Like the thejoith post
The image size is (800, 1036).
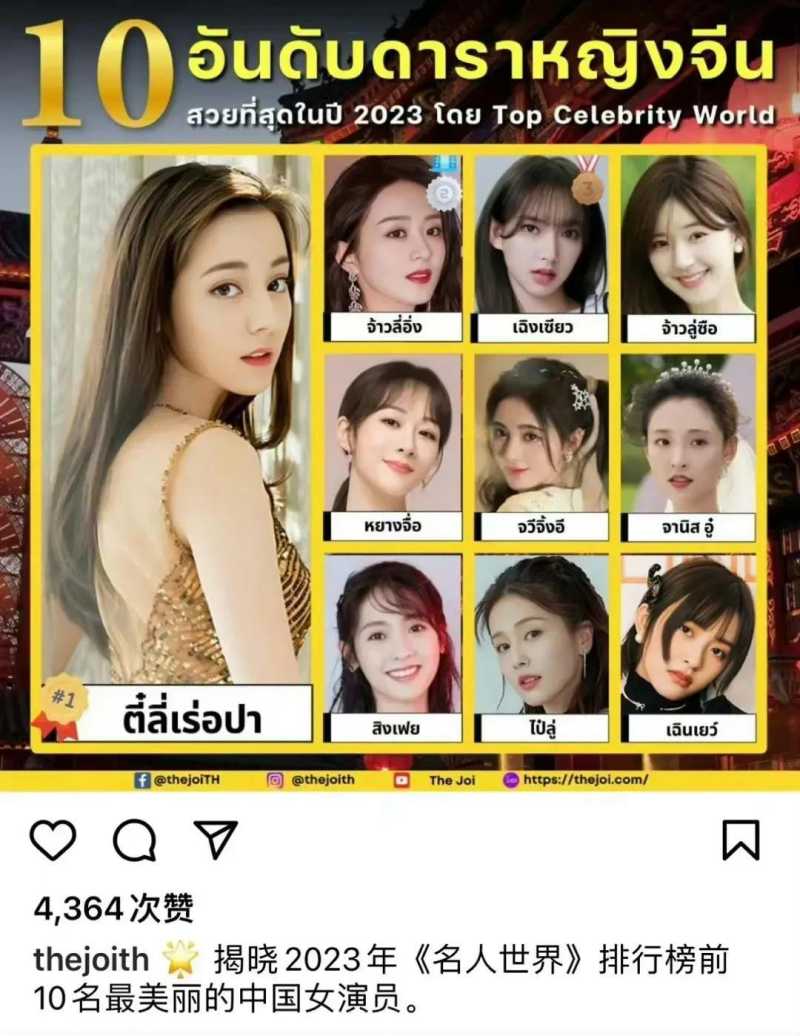52,840
